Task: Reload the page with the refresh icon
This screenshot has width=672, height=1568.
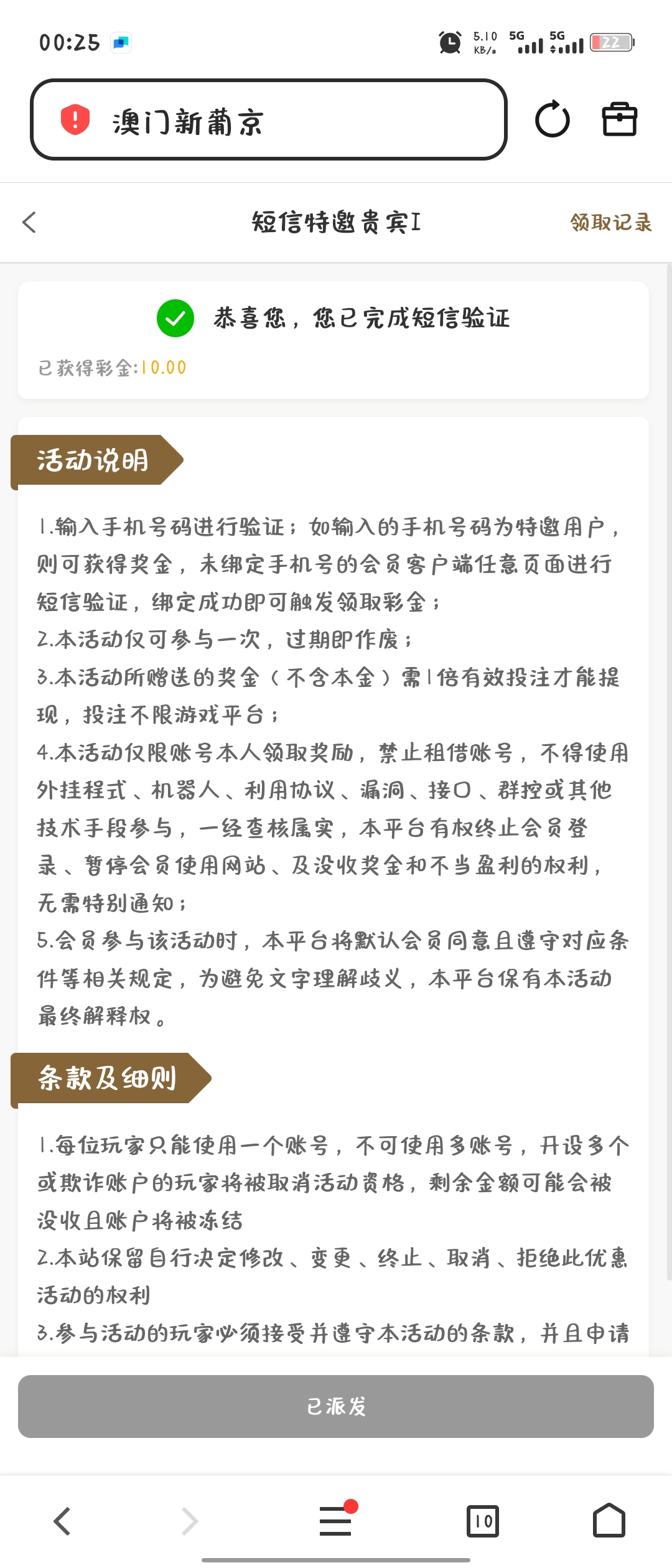Action: [552, 119]
